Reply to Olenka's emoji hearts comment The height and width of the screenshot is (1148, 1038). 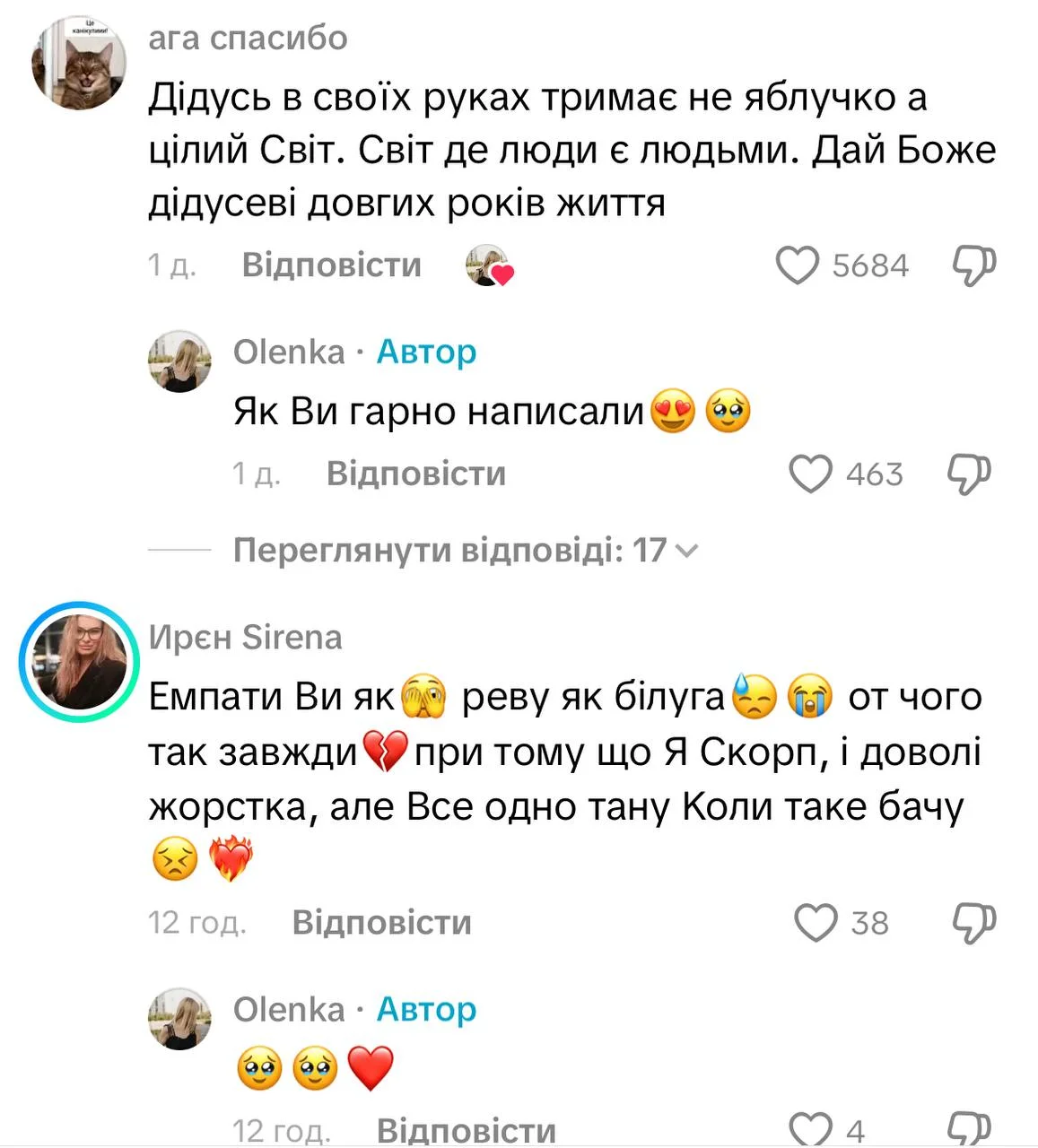pos(466,1131)
